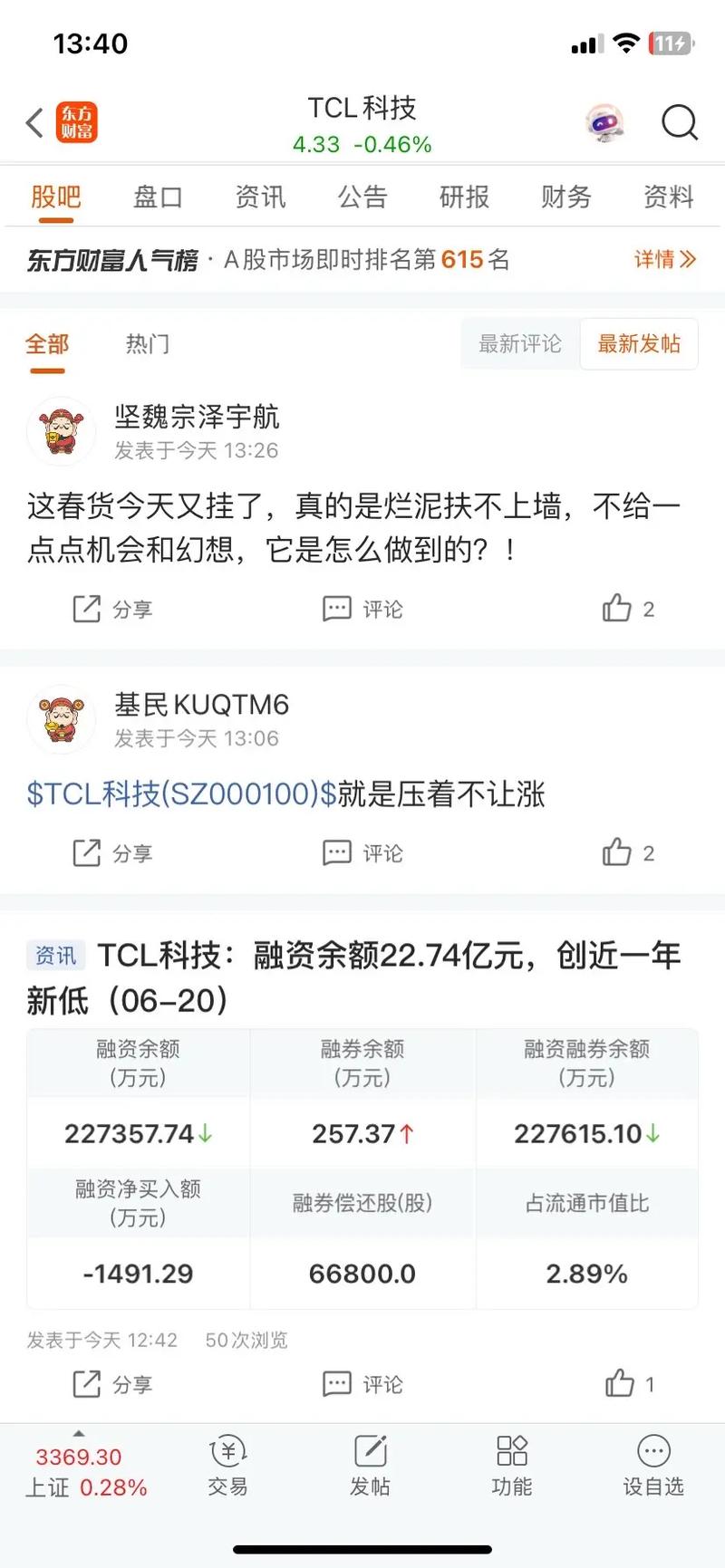
Task: Tap the AI assistant avatar icon
Action: point(605,123)
